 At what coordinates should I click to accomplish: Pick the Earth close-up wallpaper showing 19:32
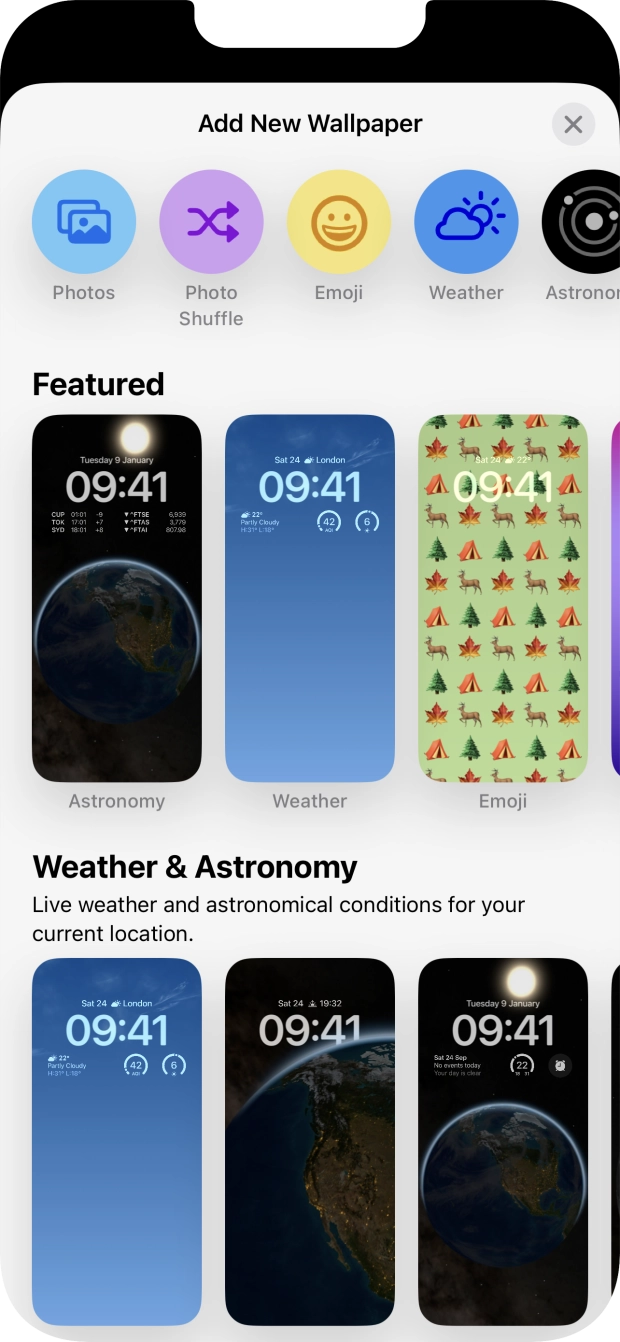pos(310,1140)
